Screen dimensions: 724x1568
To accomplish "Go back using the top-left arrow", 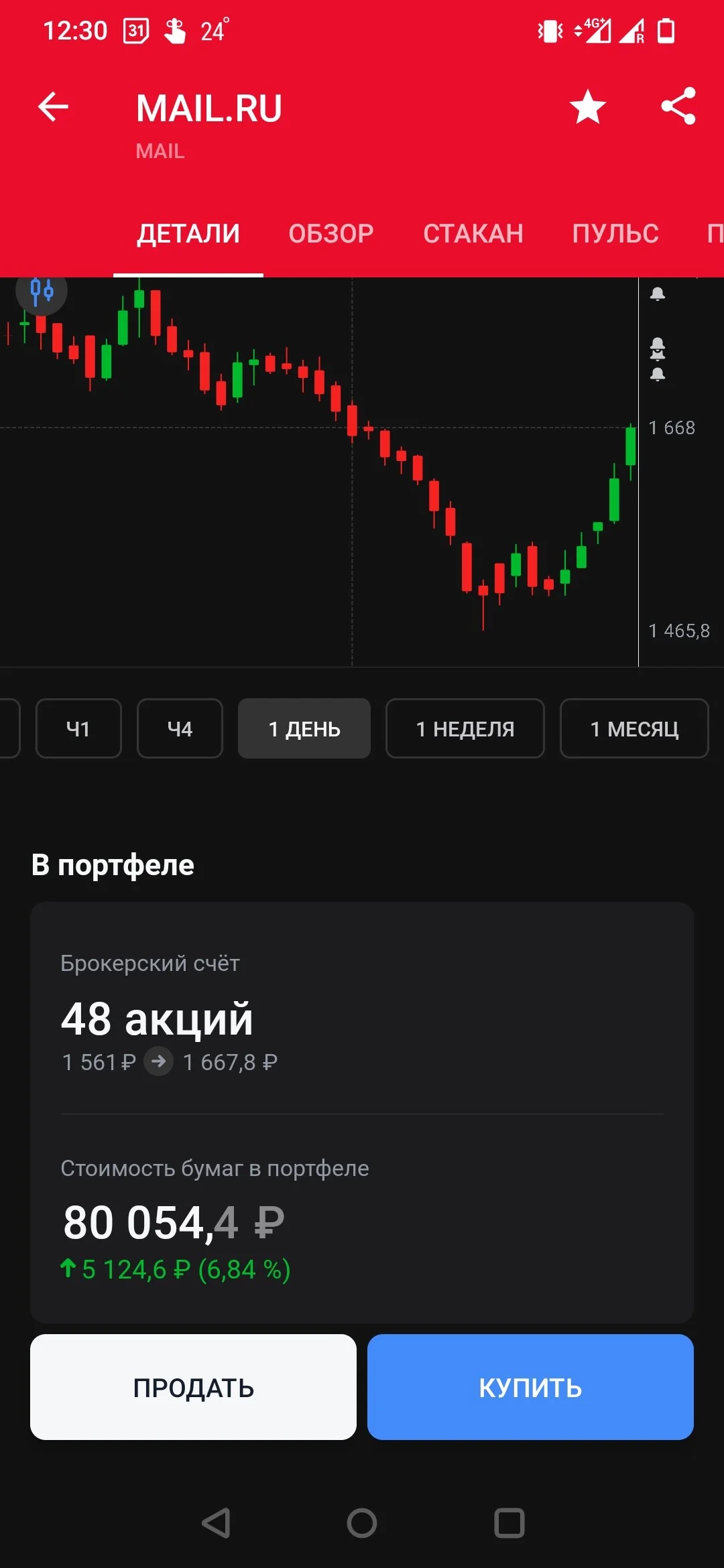I will coord(53,107).
